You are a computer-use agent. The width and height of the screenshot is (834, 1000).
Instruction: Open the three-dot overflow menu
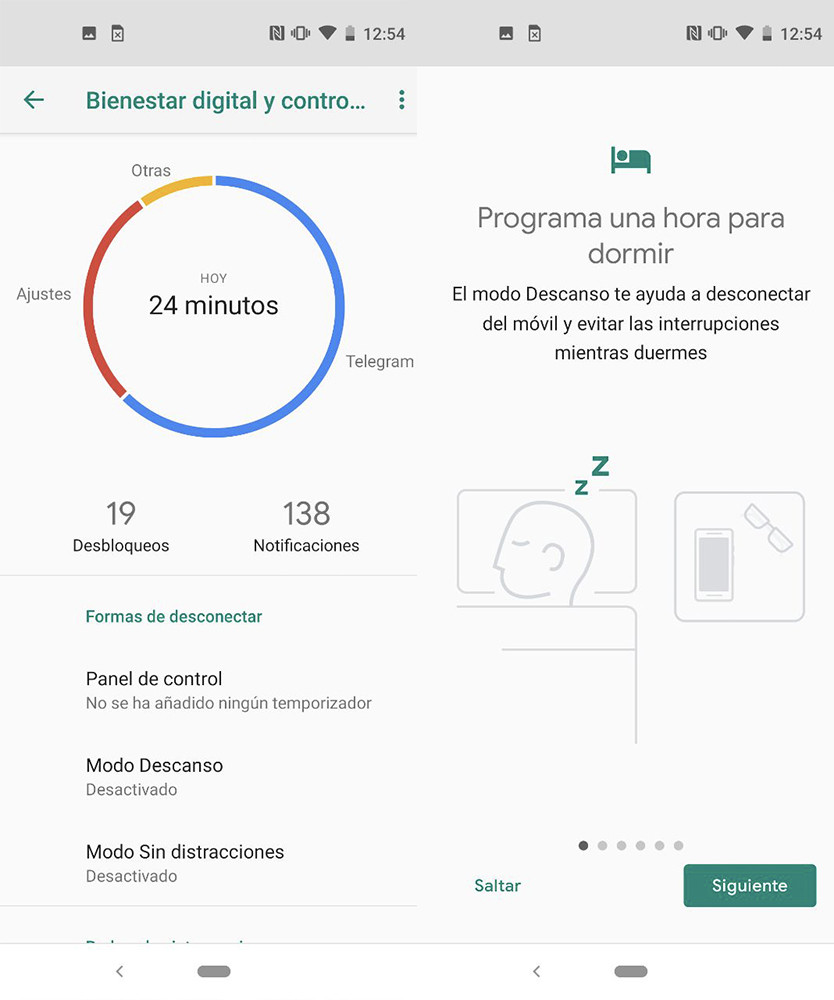point(402,99)
